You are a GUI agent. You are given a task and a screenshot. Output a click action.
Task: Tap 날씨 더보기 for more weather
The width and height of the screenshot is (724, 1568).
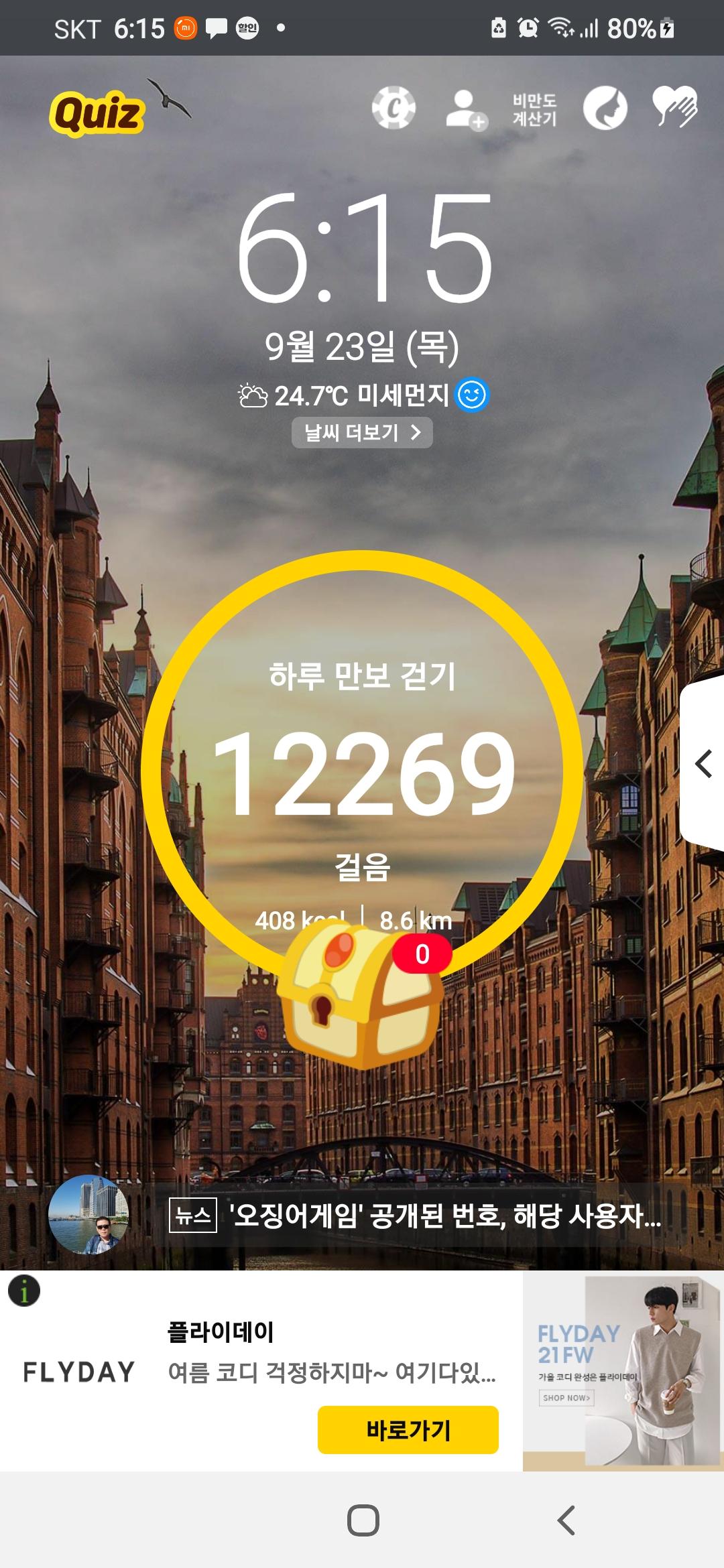362,433
